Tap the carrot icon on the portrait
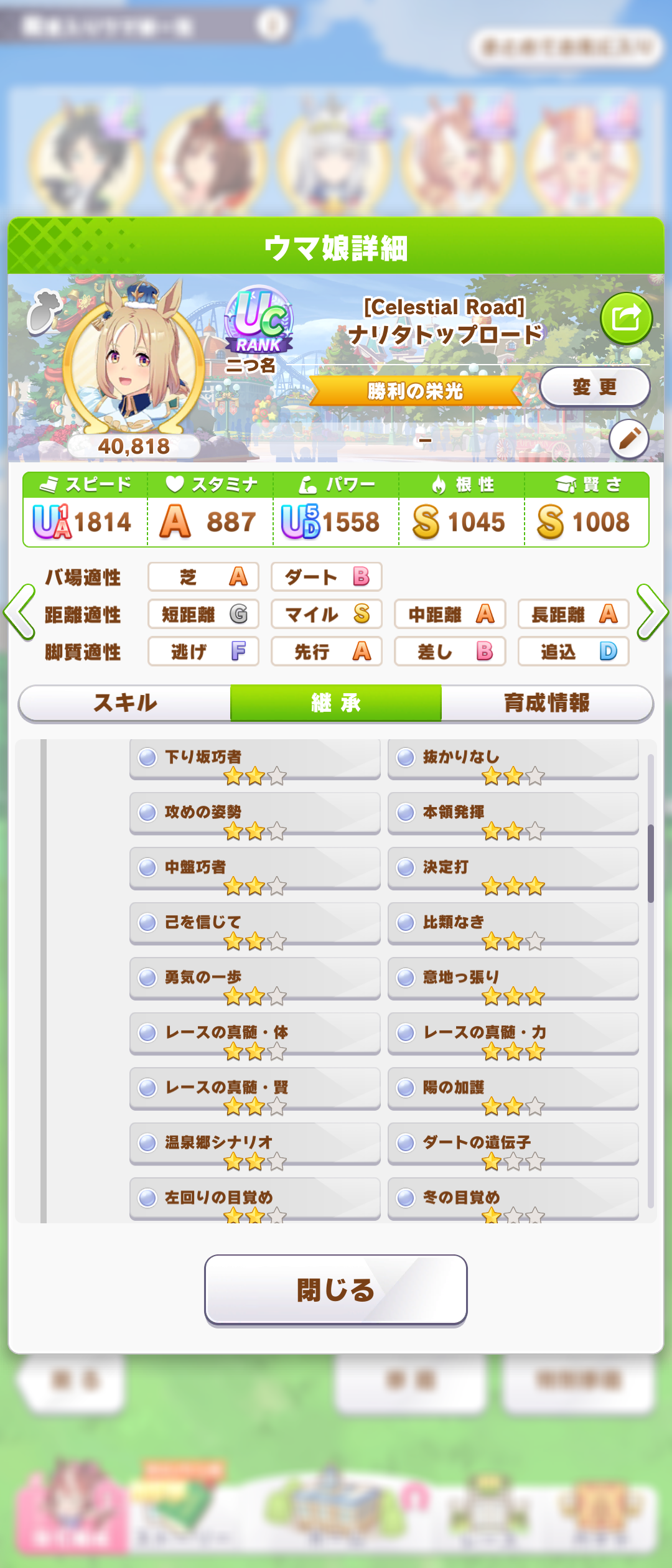 [44, 311]
